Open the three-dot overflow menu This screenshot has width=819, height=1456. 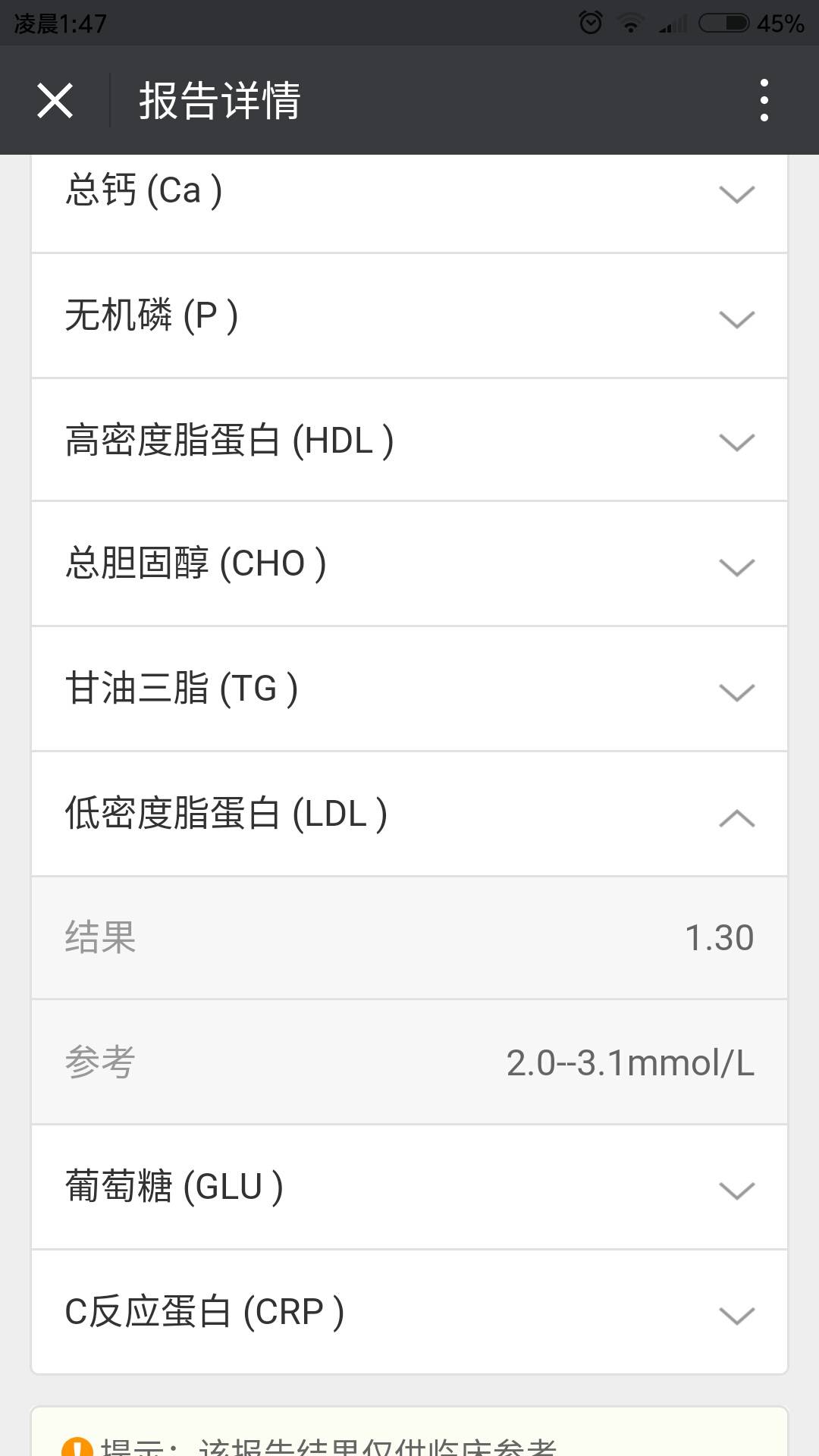point(764,100)
